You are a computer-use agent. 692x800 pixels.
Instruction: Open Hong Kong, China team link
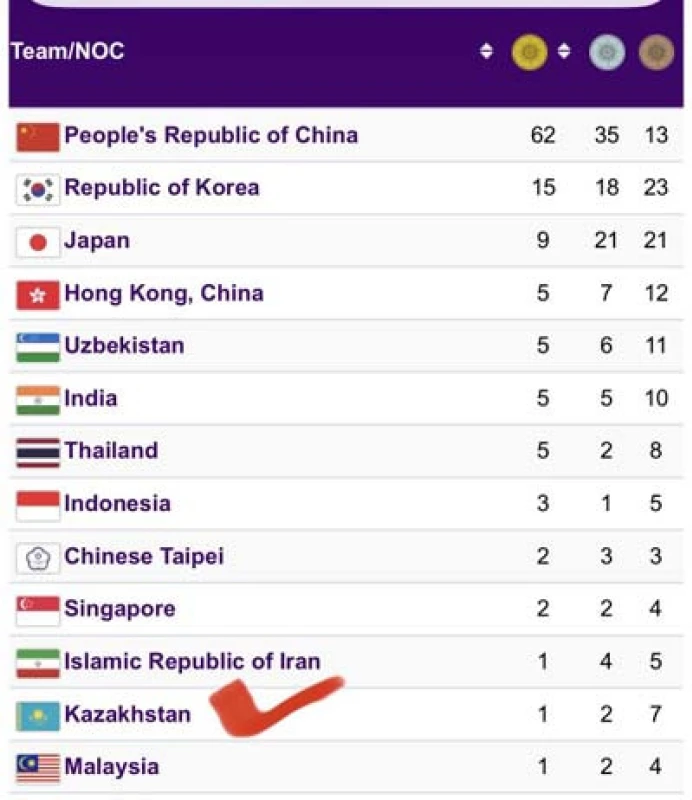pos(163,294)
